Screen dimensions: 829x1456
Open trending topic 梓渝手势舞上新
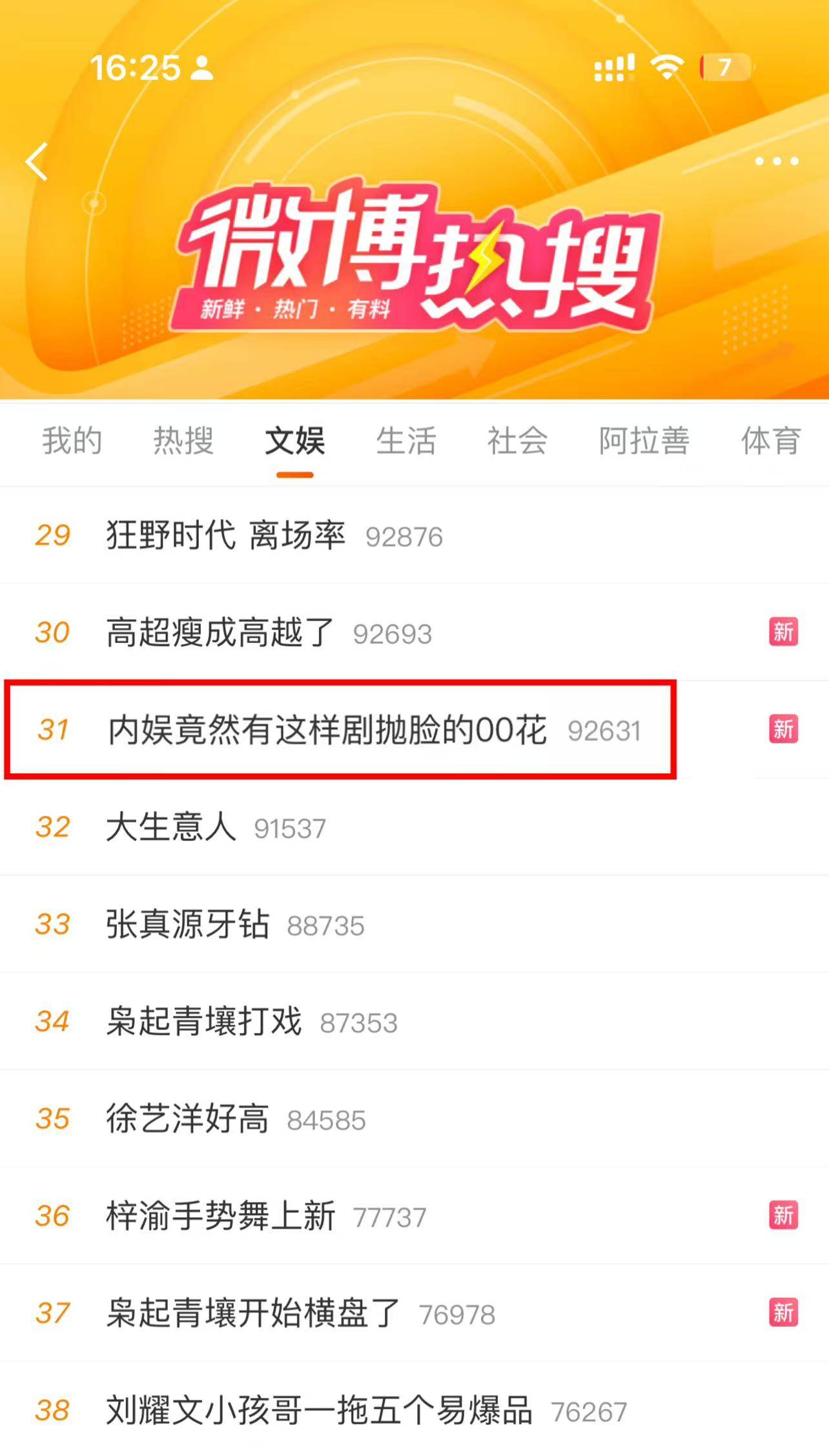[x=220, y=1216]
